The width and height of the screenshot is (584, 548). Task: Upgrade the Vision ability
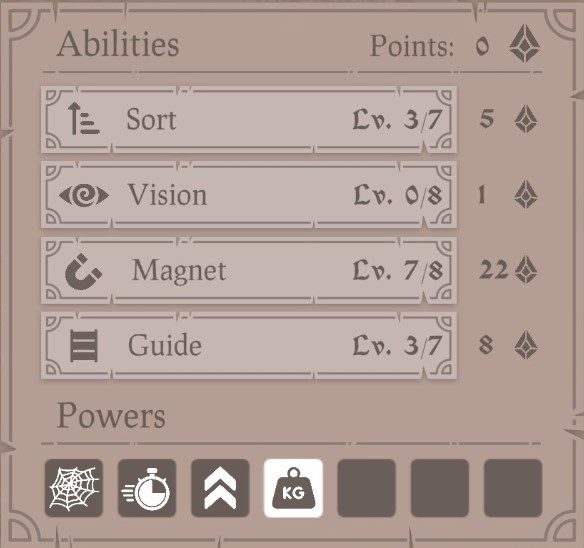tap(249, 195)
